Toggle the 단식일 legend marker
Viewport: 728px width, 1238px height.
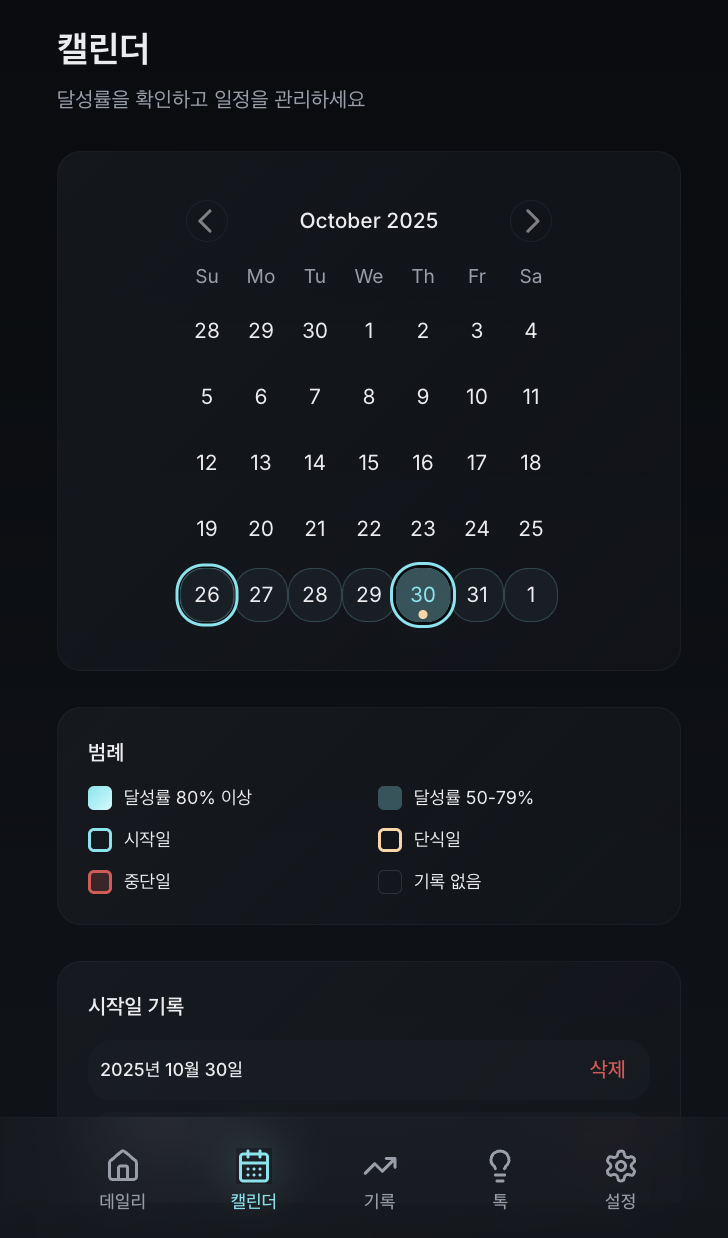click(390, 840)
